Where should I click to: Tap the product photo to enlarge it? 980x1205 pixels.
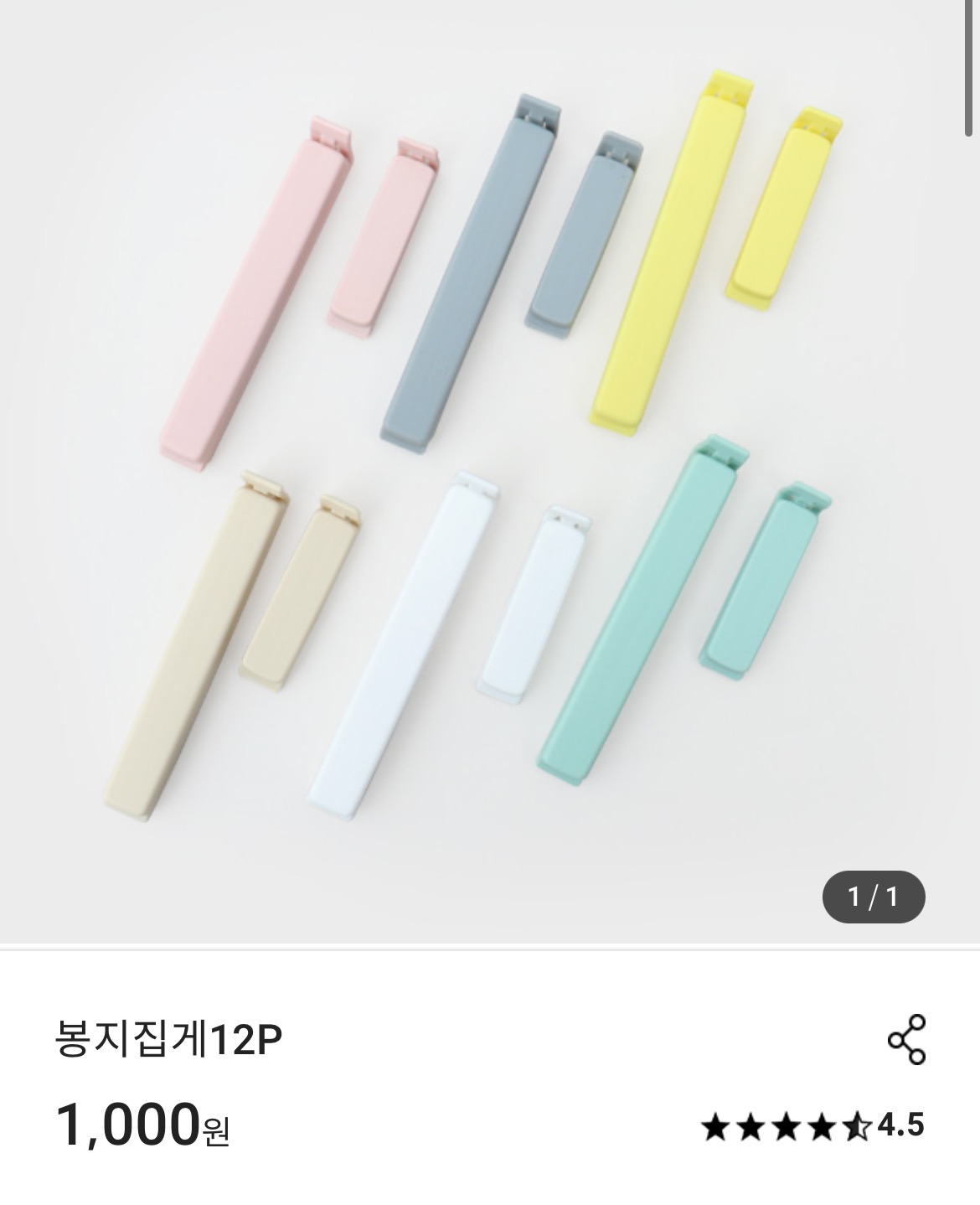[486, 469]
